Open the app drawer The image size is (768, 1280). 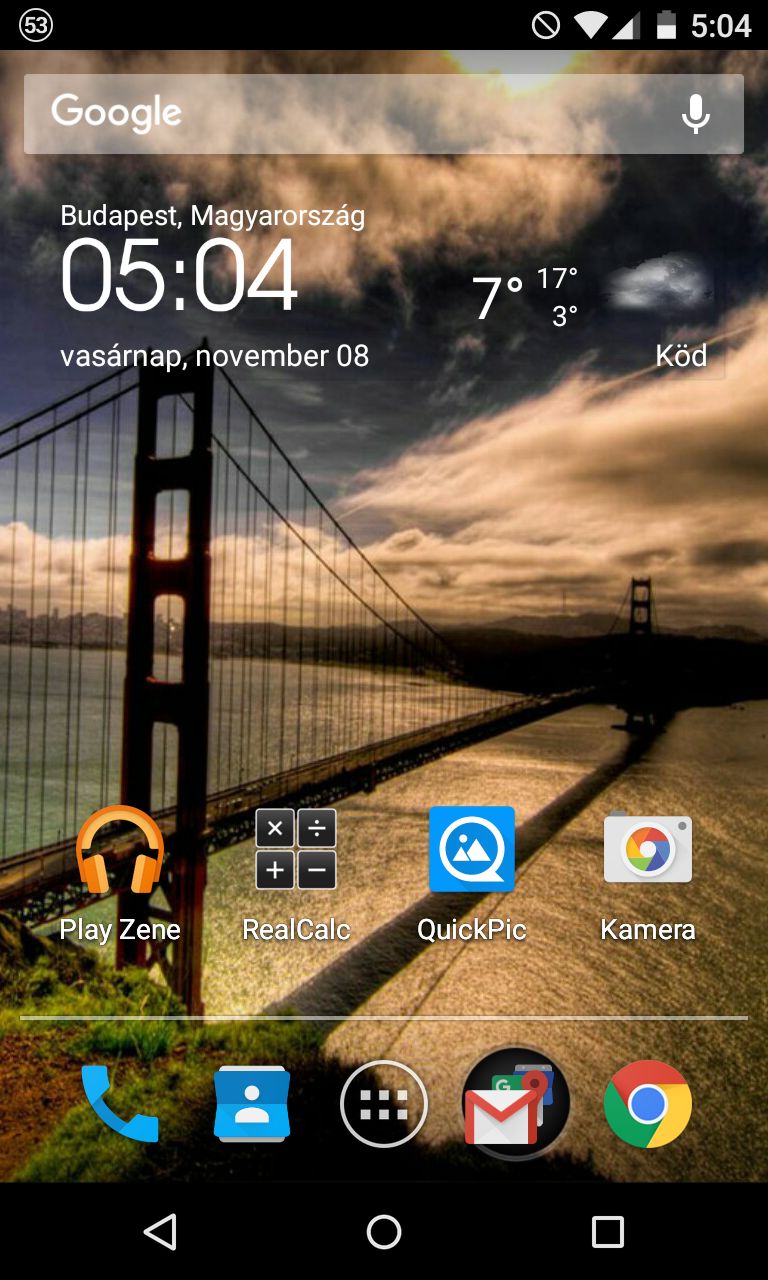pos(384,1104)
